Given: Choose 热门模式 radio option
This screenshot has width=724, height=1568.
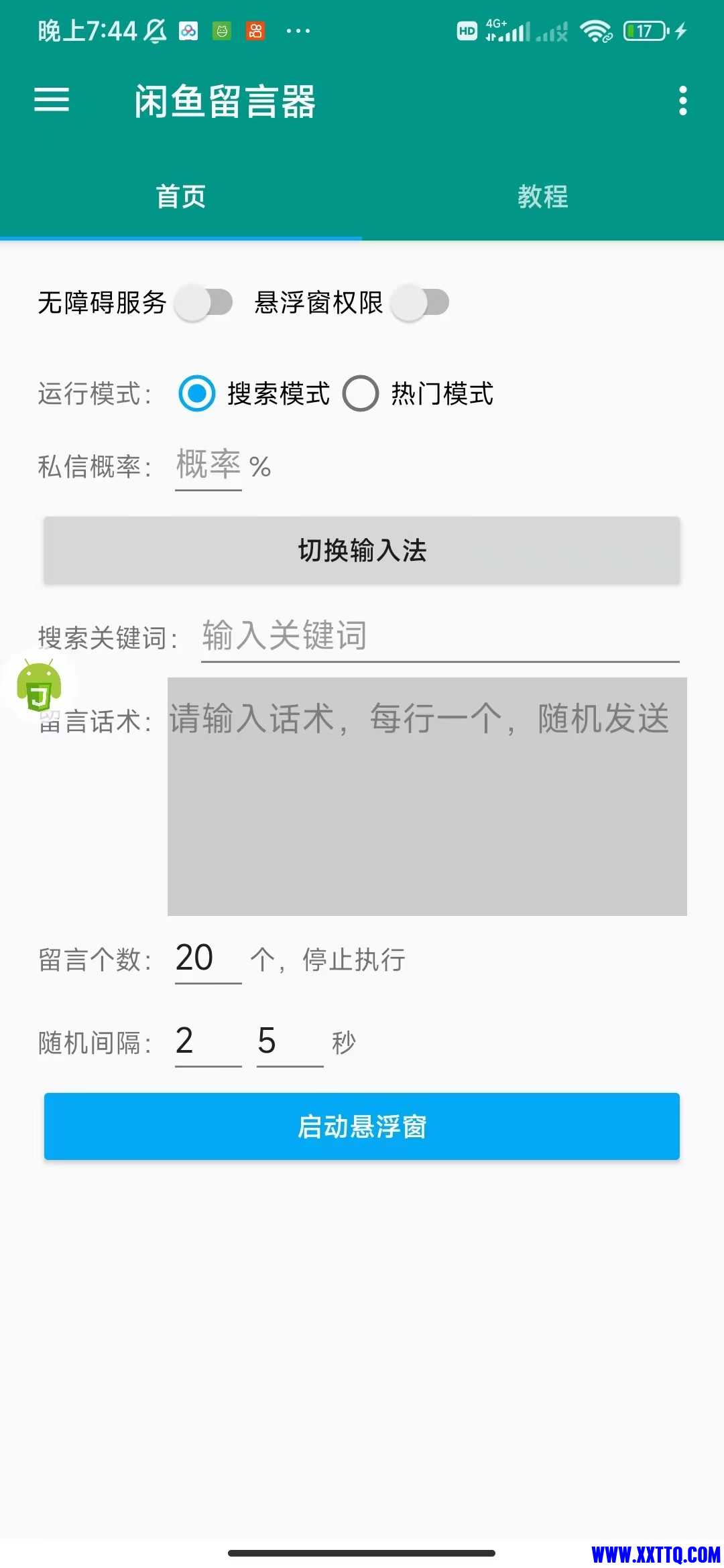Looking at the screenshot, I should [361, 393].
